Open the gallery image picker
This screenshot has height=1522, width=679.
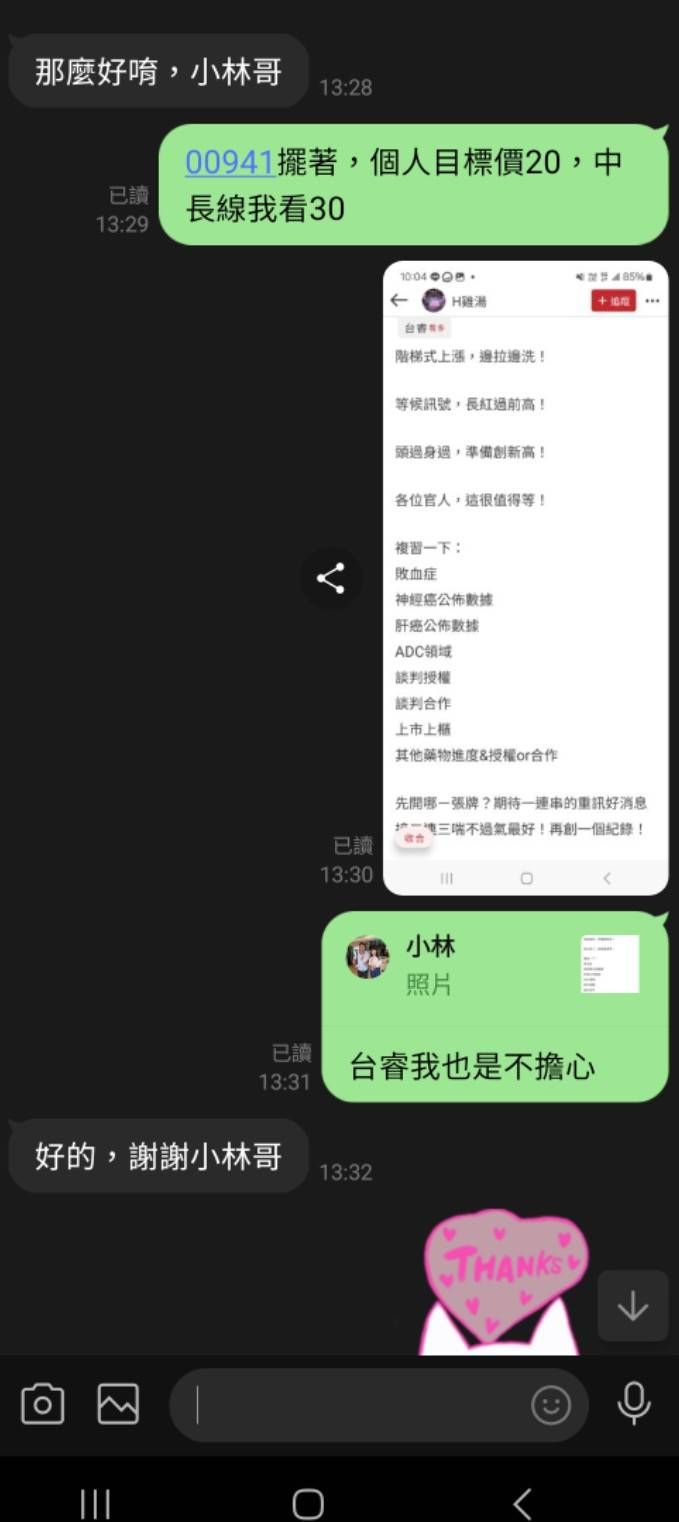coord(118,1404)
